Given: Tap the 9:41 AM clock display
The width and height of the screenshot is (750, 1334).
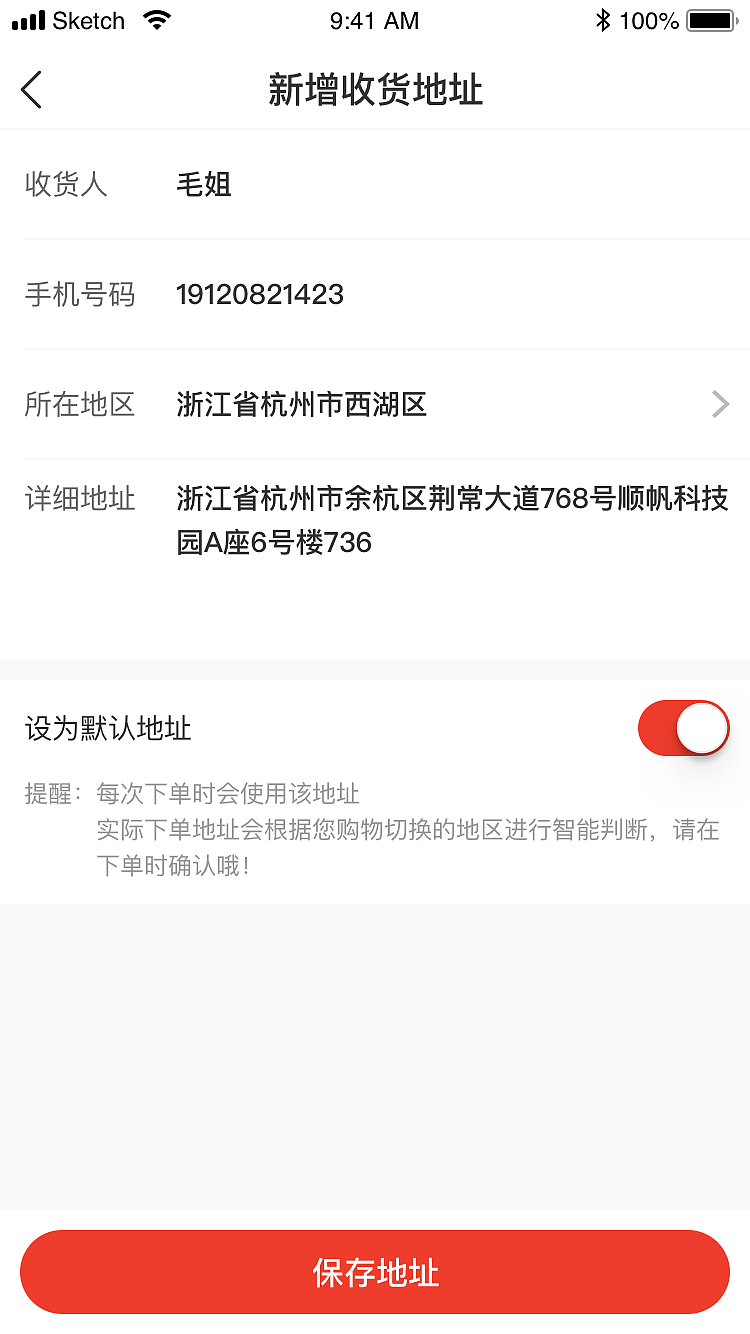Looking at the screenshot, I should click(374, 20).
